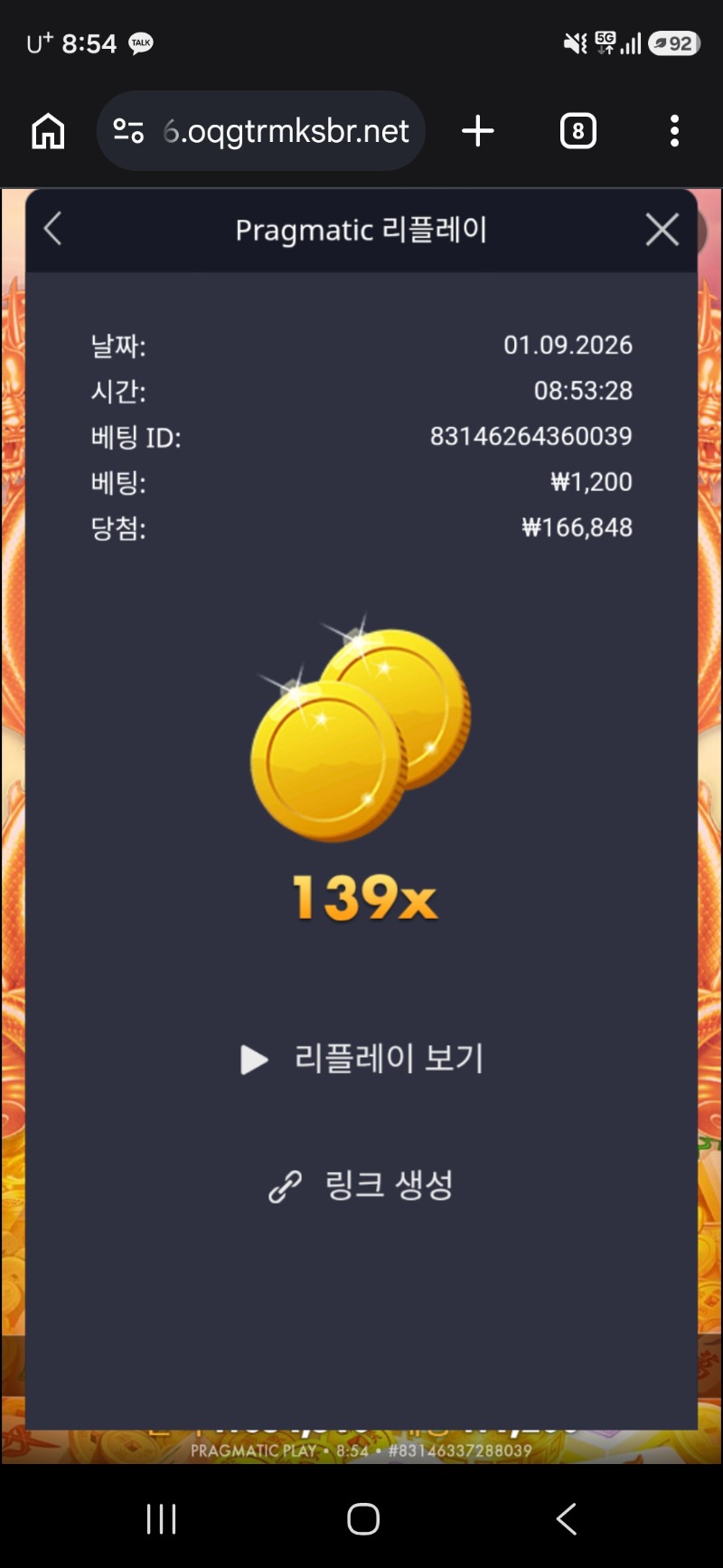This screenshot has height=1568, width=723.
Task: Generate a share link with 링크 생성
Action: tap(361, 1185)
